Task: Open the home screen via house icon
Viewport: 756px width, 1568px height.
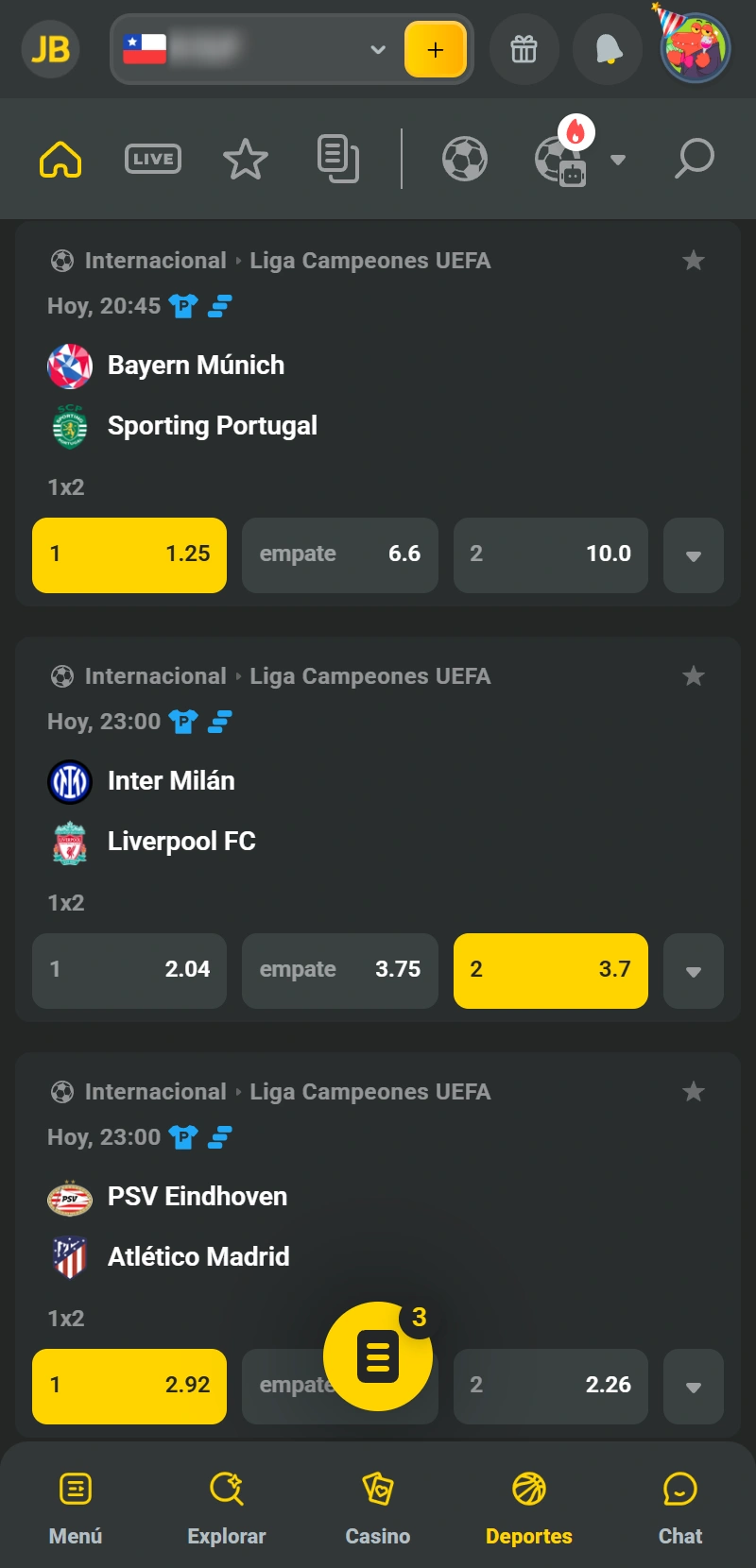Action: pos(60,159)
